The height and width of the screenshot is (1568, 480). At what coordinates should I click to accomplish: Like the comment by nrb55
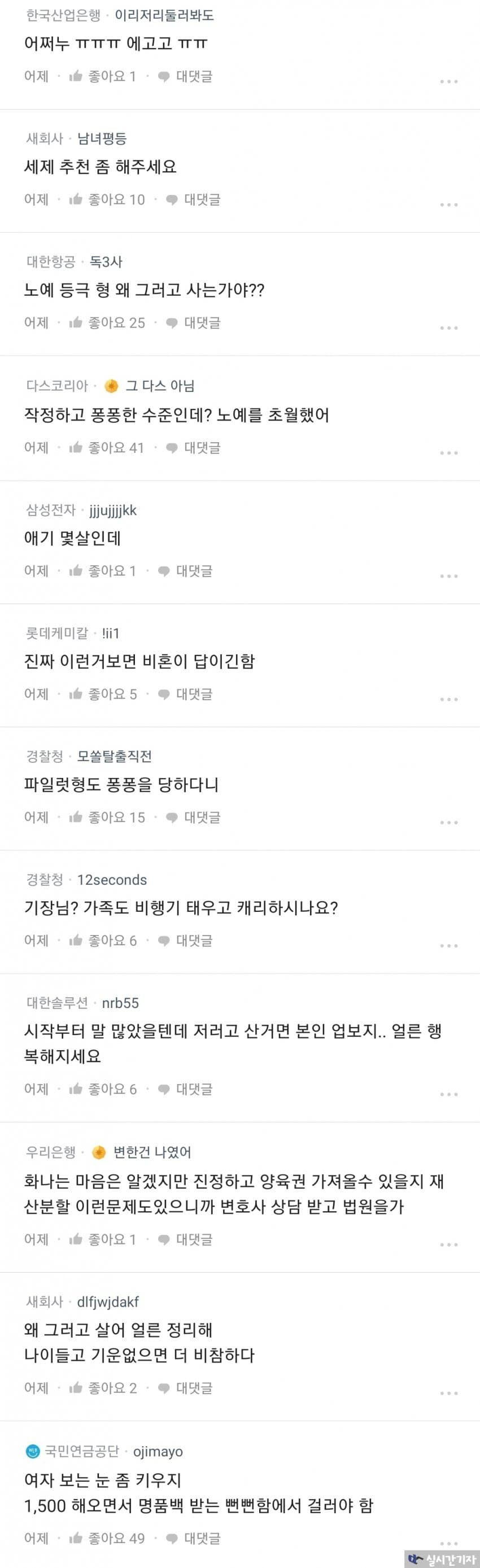click(x=102, y=1089)
